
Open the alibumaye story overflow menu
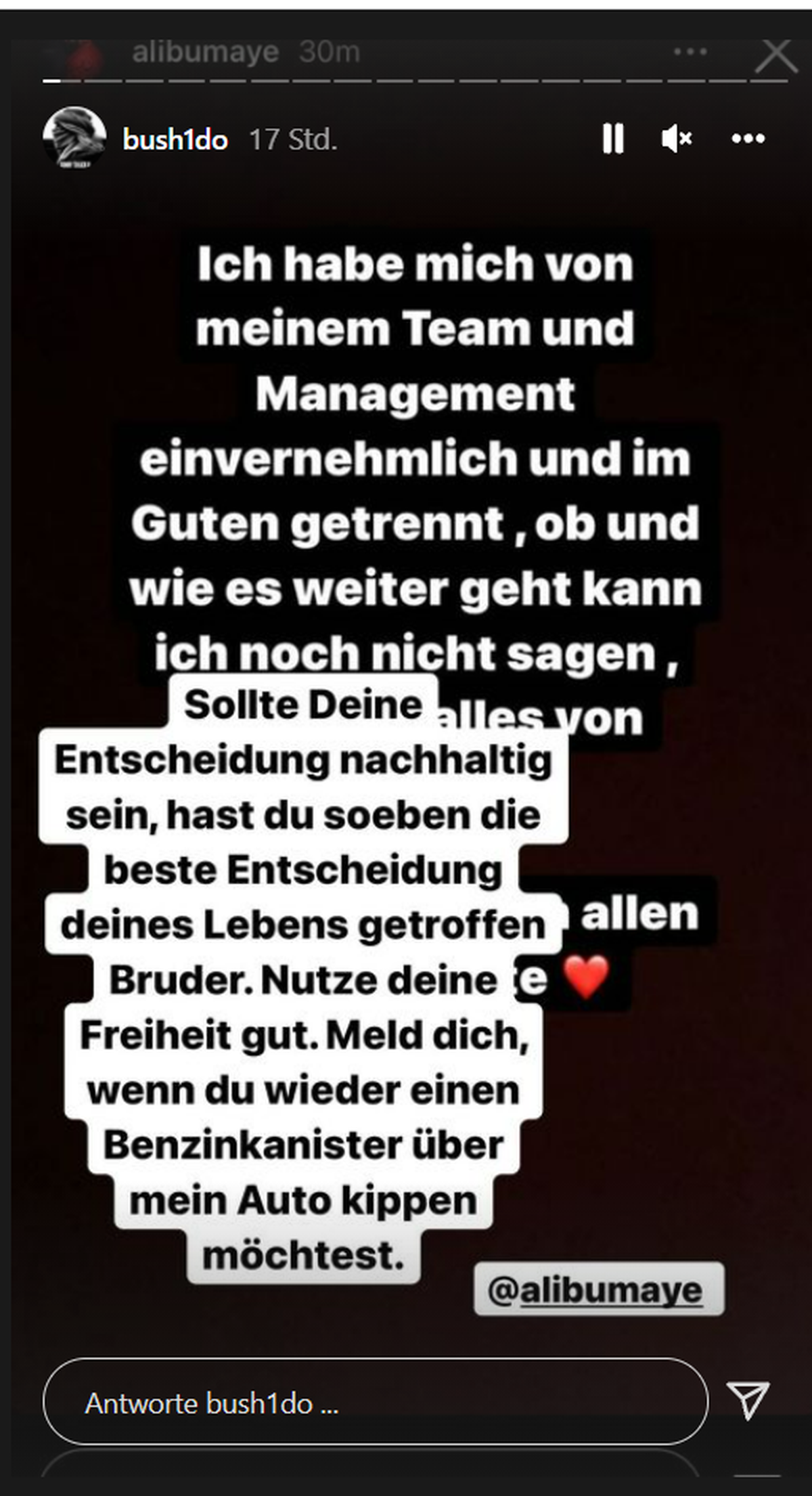[x=690, y=52]
